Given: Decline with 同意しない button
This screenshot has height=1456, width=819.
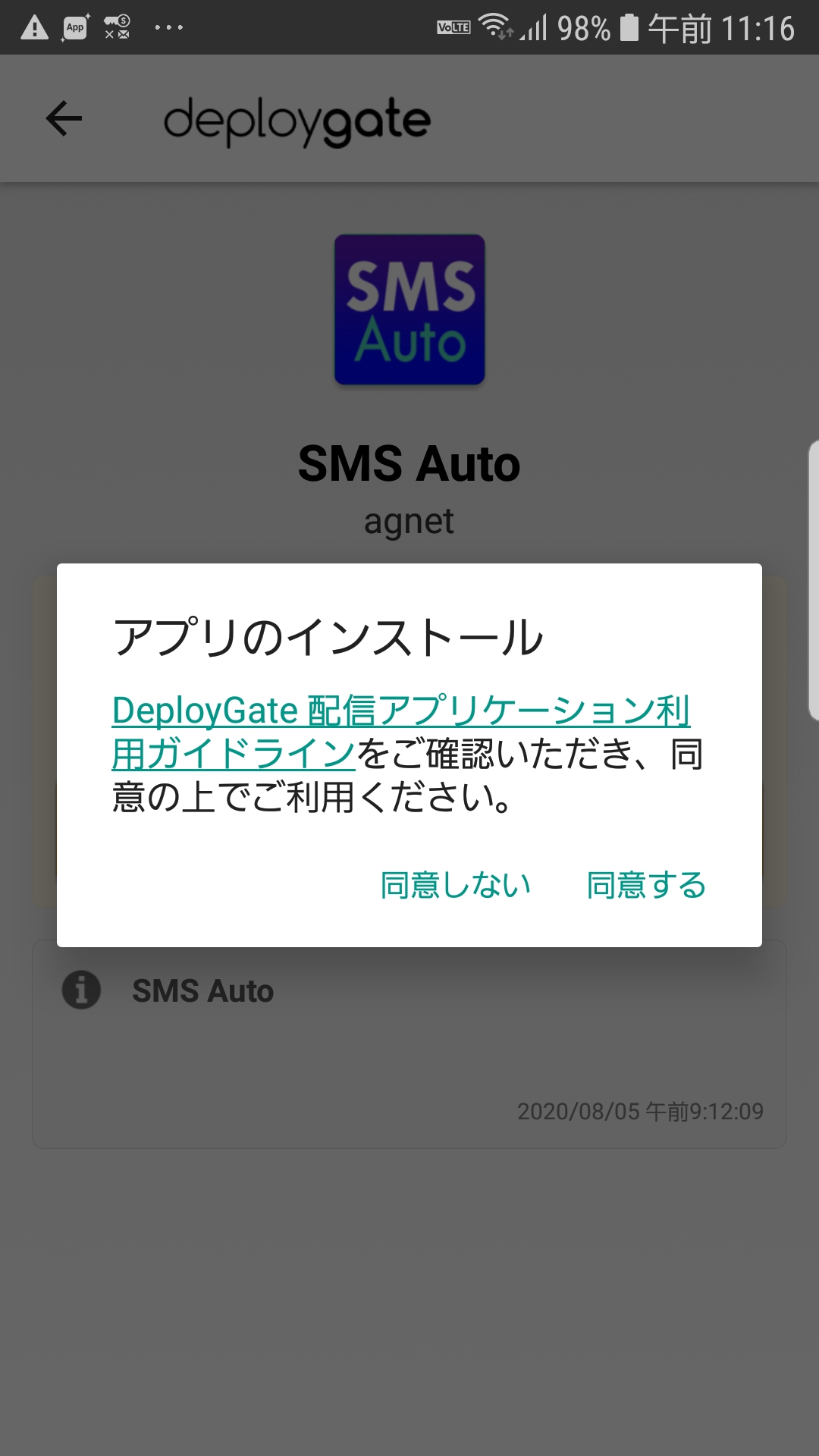Looking at the screenshot, I should (456, 885).
